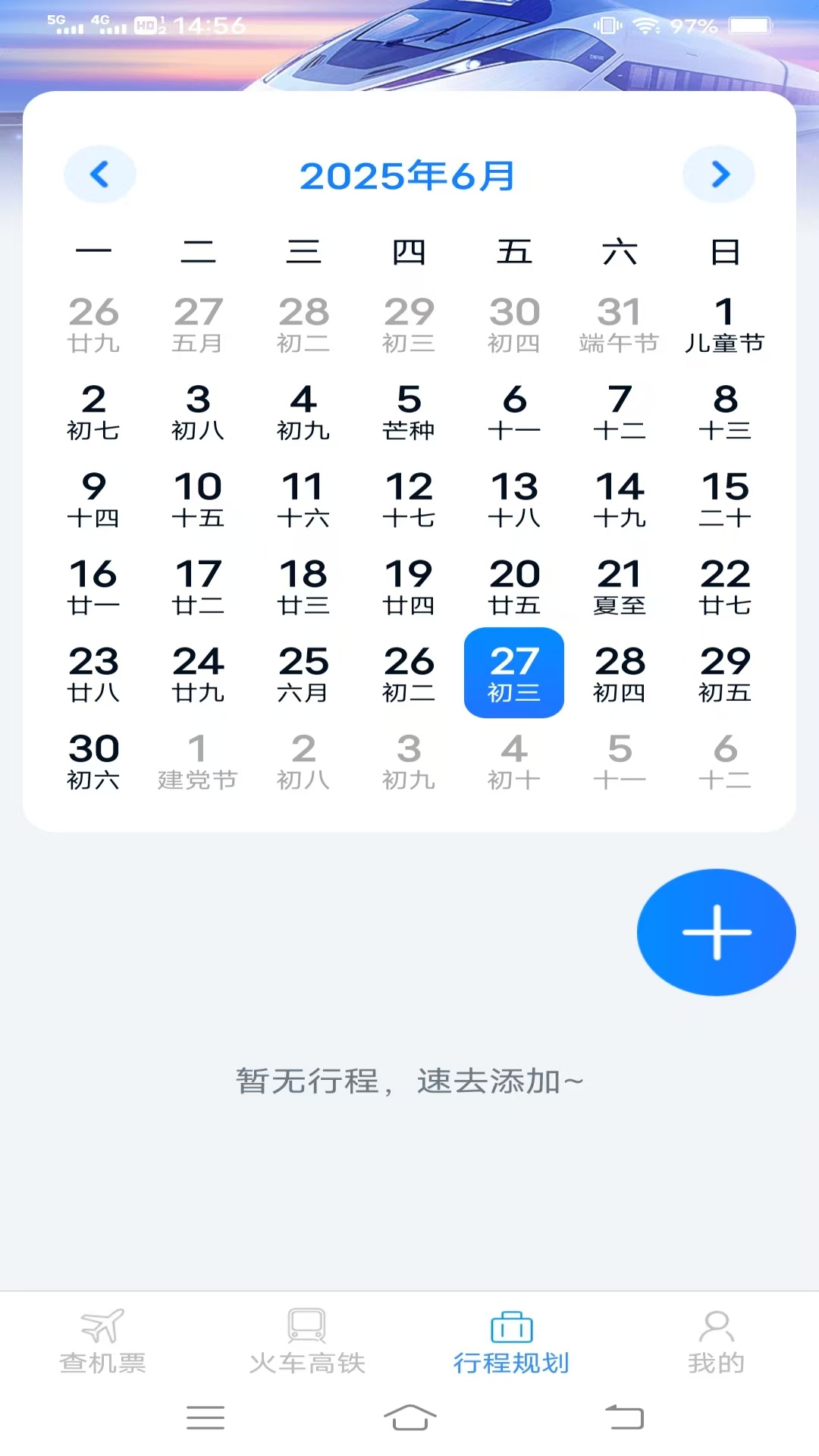Tap the 暂无行程 empty trip message
Image resolution: width=819 pixels, height=1456 pixels.
pyautogui.click(x=409, y=1081)
